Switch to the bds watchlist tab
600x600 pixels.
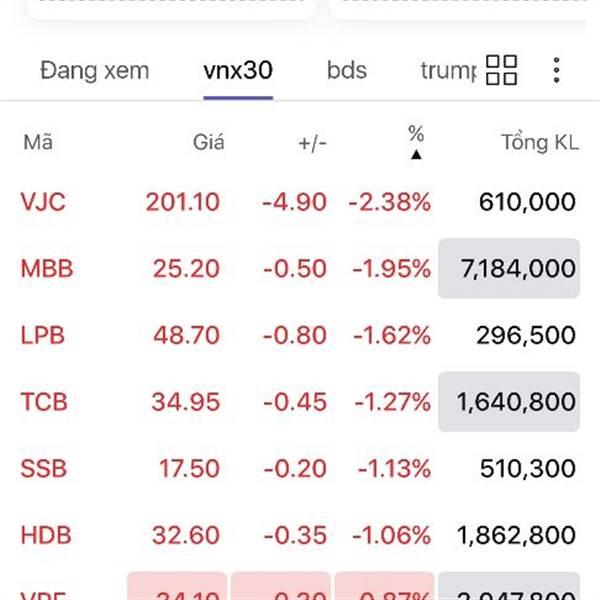click(x=347, y=71)
